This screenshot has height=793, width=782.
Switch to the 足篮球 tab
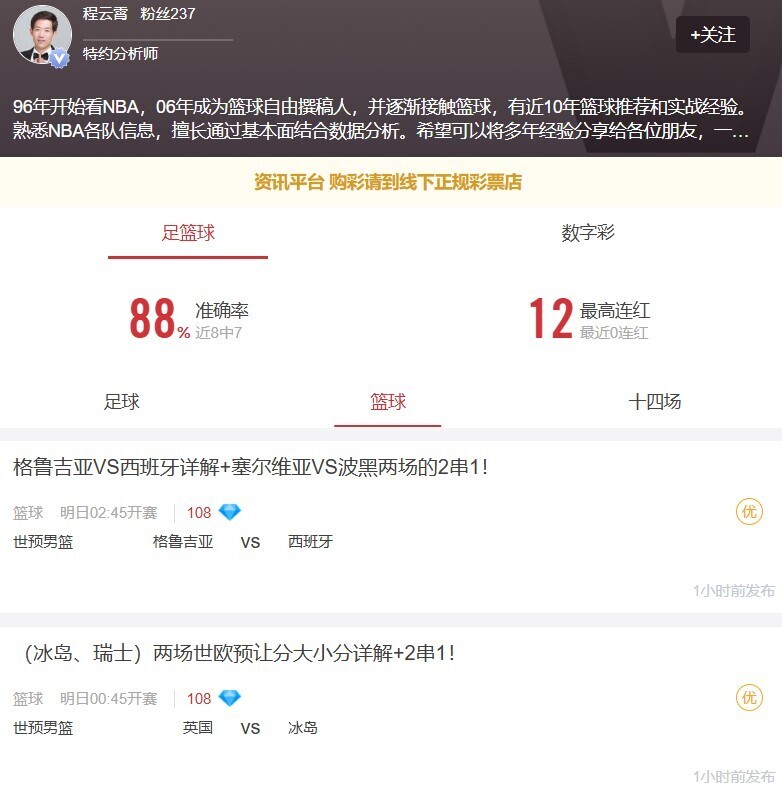pyautogui.click(x=188, y=234)
